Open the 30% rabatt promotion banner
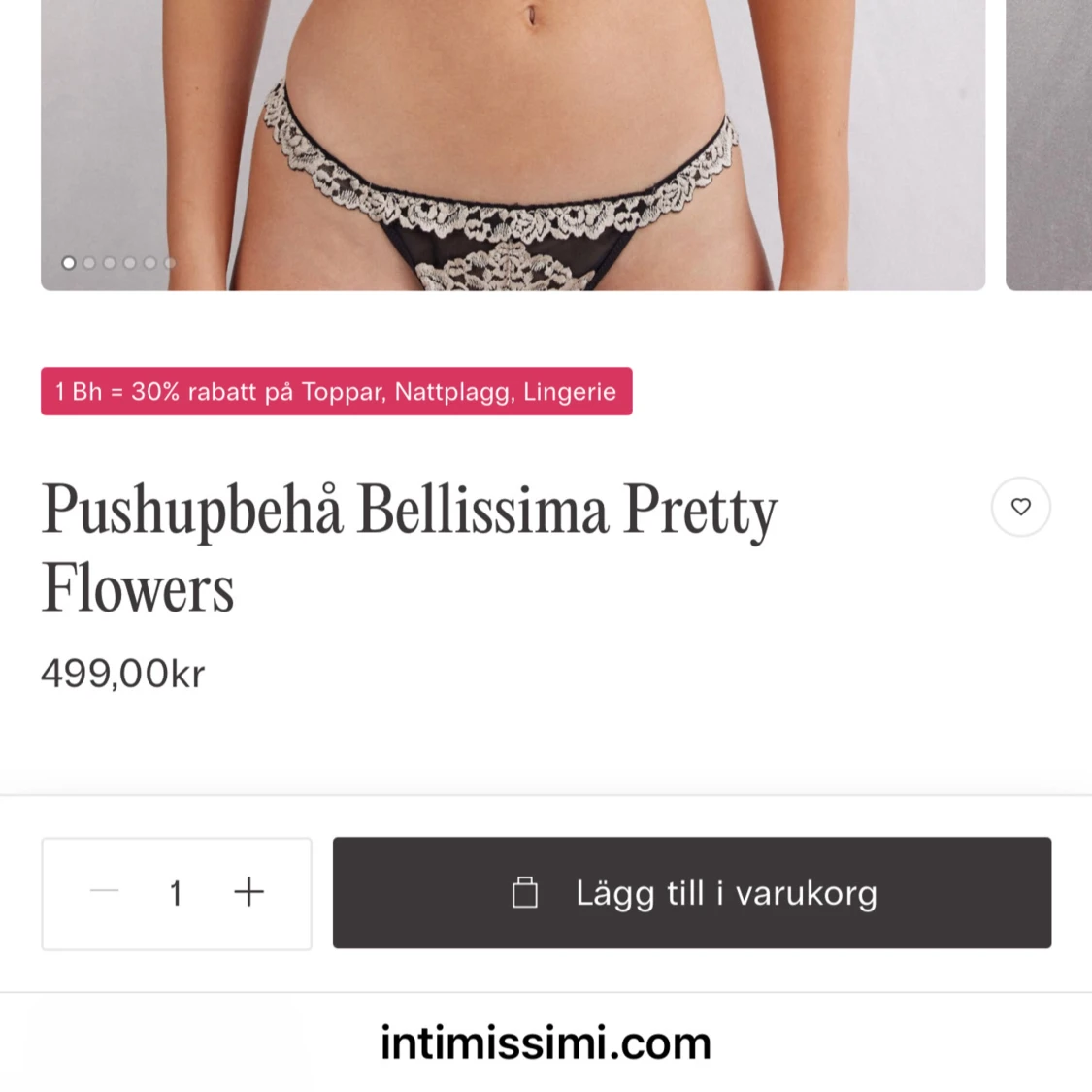Image resolution: width=1092 pixels, height=1092 pixels. click(336, 391)
